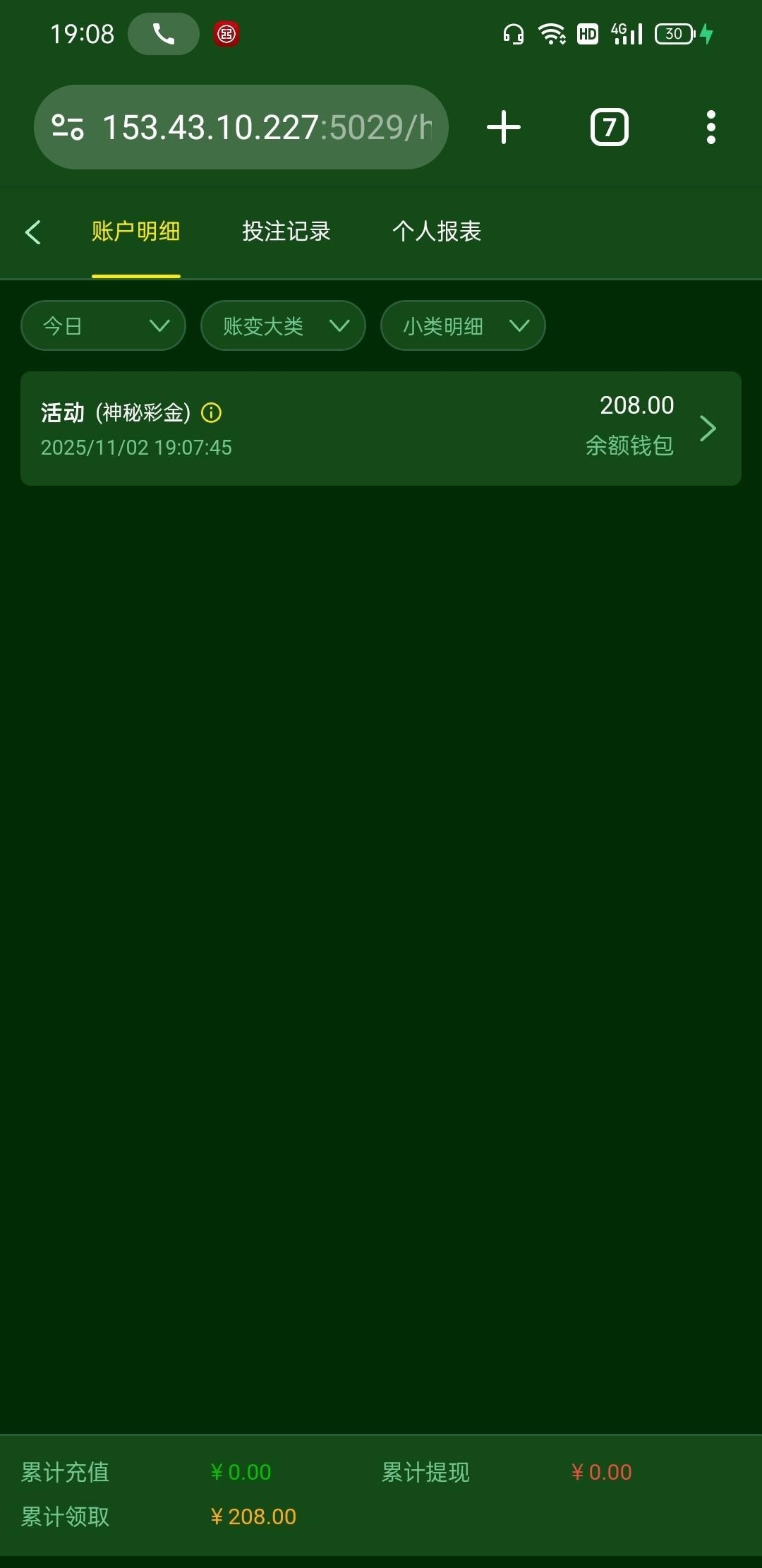Viewport: 762px width, 1568px height.
Task: Expand the 今日 date dropdown
Action: (x=104, y=326)
